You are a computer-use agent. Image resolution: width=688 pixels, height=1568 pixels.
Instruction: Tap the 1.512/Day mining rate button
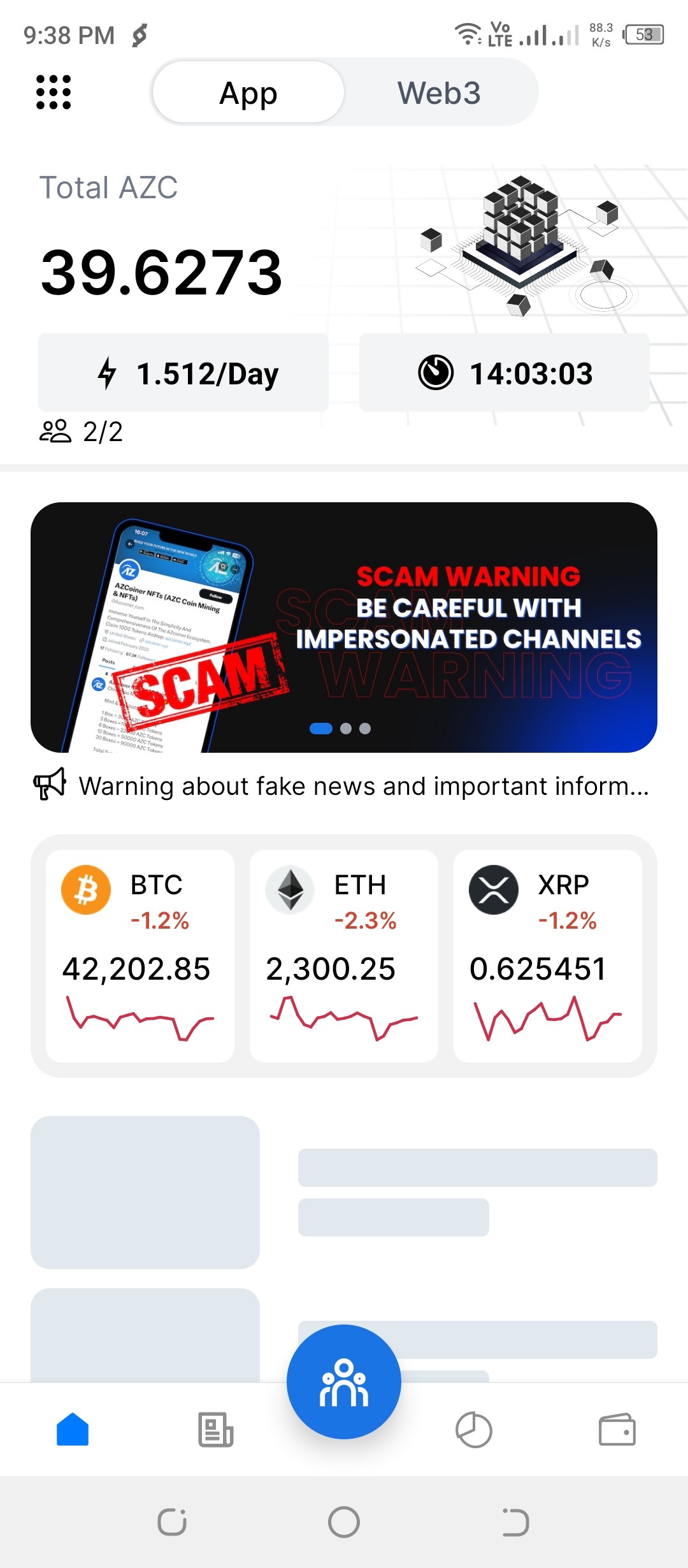(183, 373)
